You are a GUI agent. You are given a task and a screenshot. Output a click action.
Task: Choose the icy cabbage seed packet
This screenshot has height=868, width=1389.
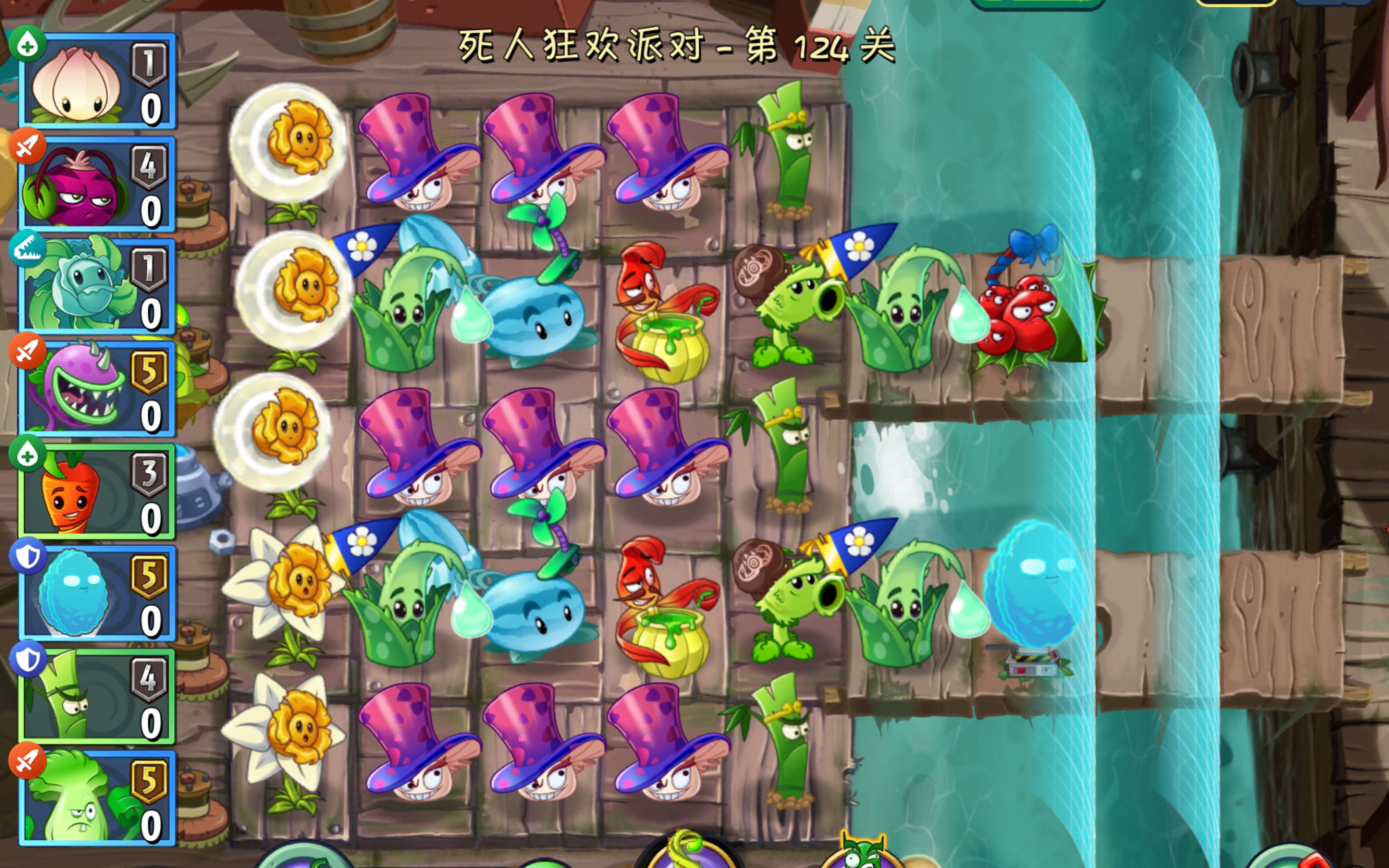96,286
